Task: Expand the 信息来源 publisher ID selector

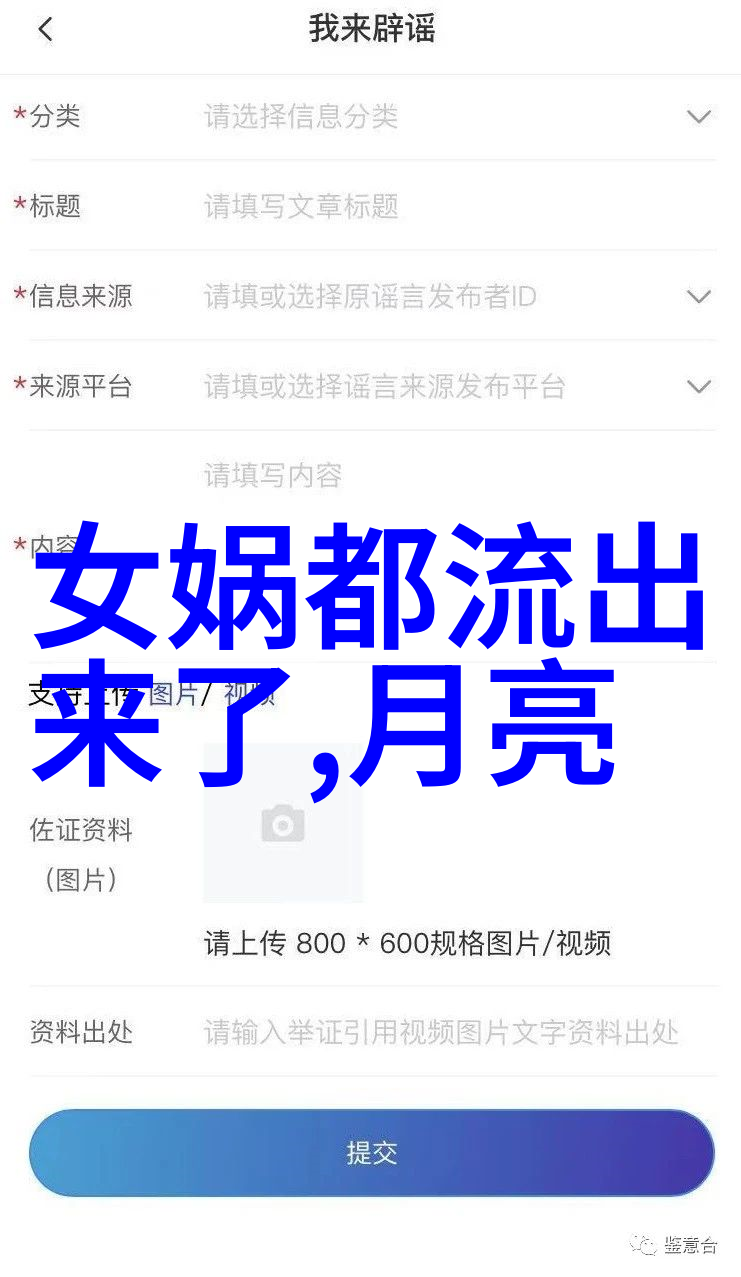Action: 698,297
